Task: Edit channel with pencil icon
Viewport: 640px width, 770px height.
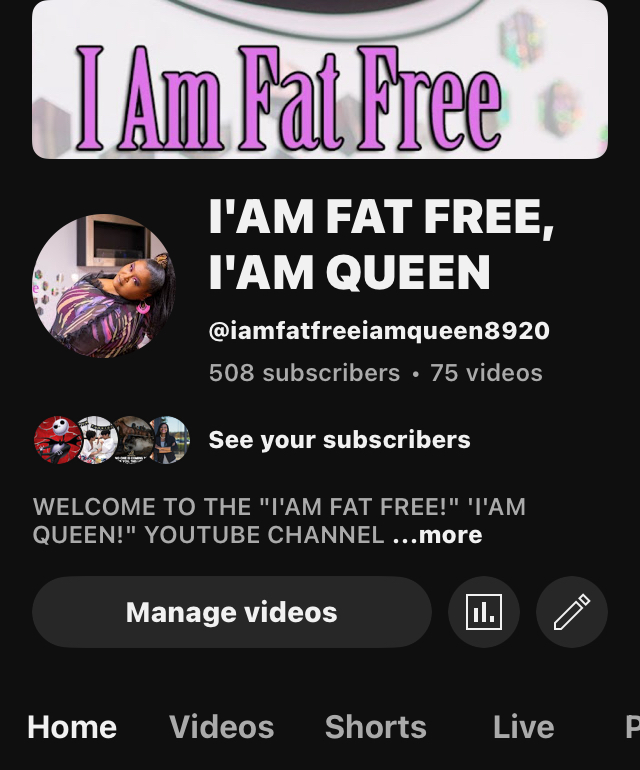Action: tap(571, 612)
